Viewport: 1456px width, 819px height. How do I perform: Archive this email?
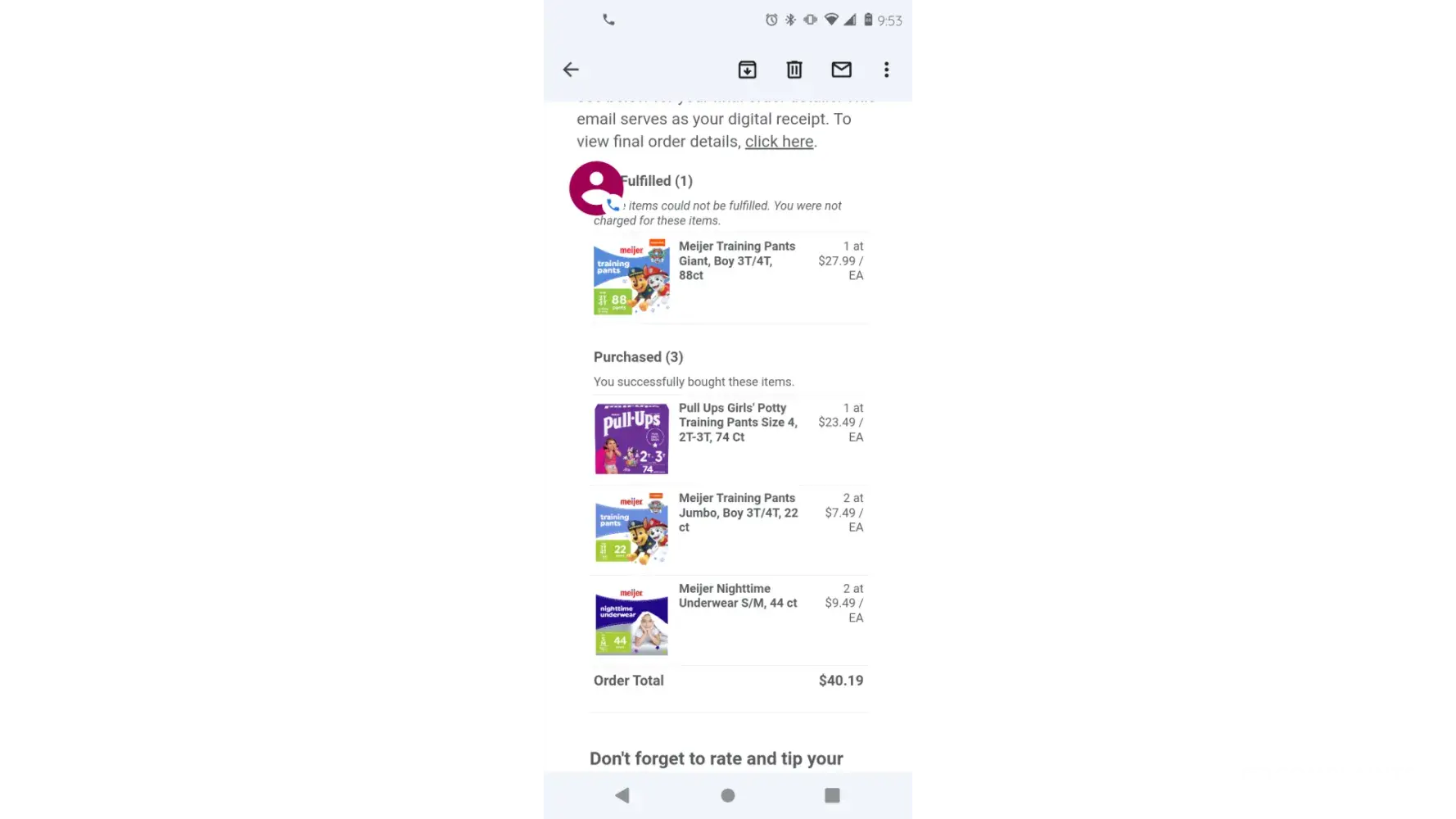[x=747, y=70]
